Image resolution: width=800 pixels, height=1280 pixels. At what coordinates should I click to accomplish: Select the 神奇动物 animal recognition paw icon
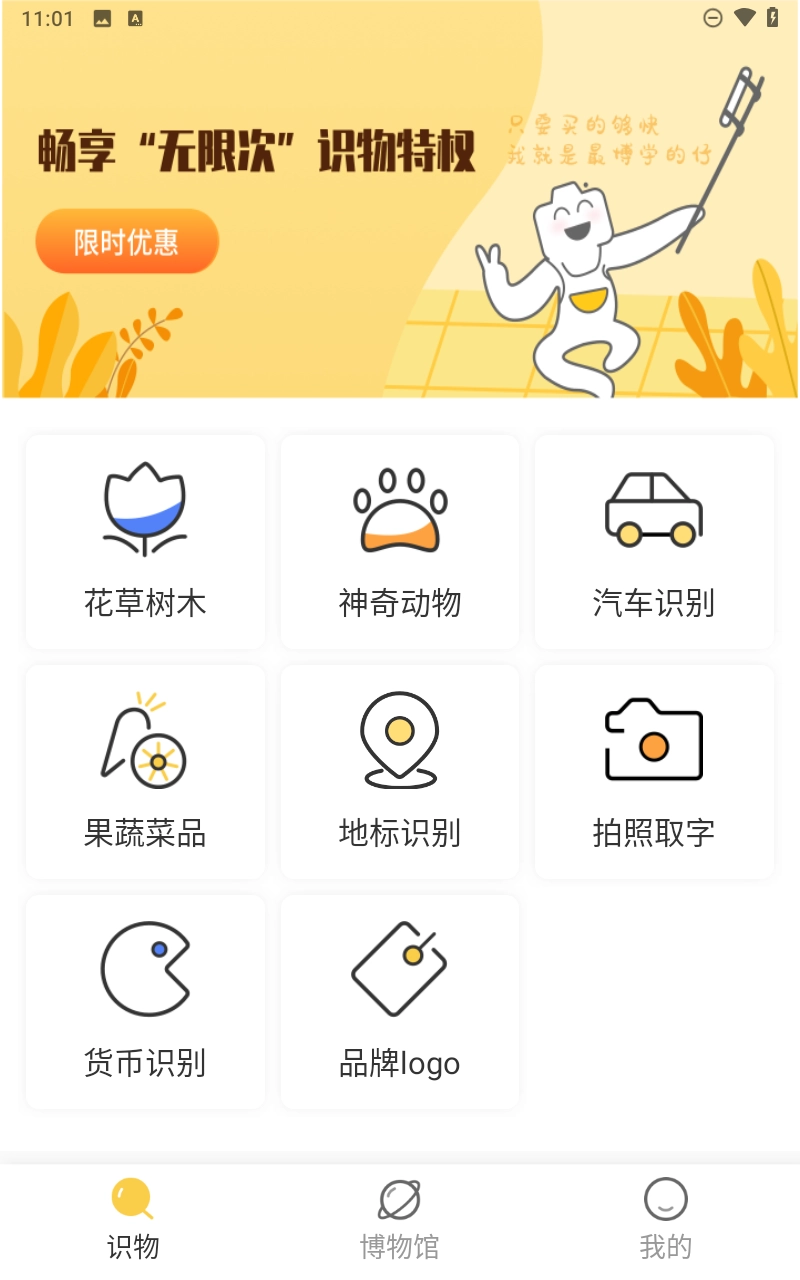click(x=399, y=510)
